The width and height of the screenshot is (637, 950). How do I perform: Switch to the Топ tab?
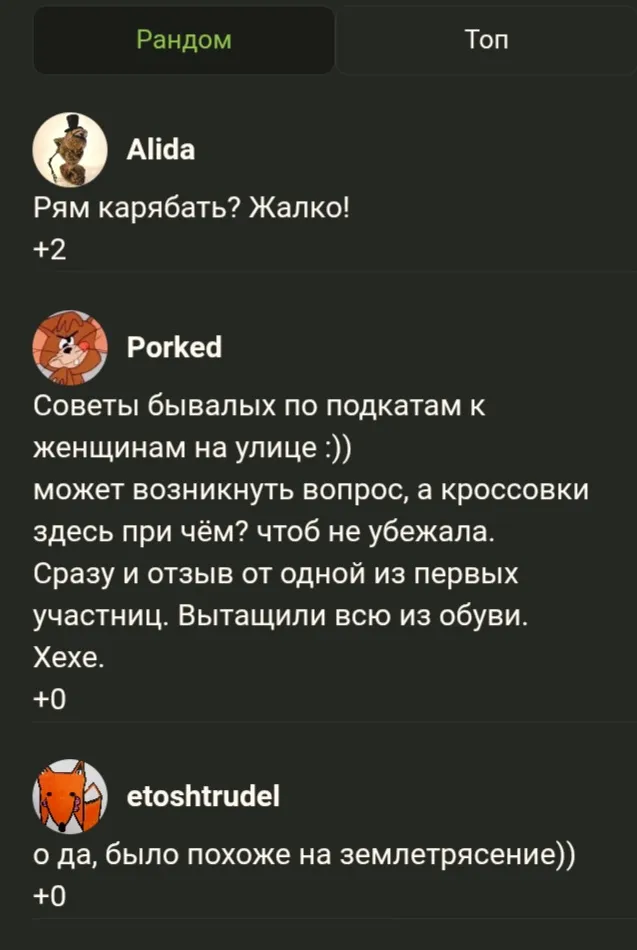point(486,40)
